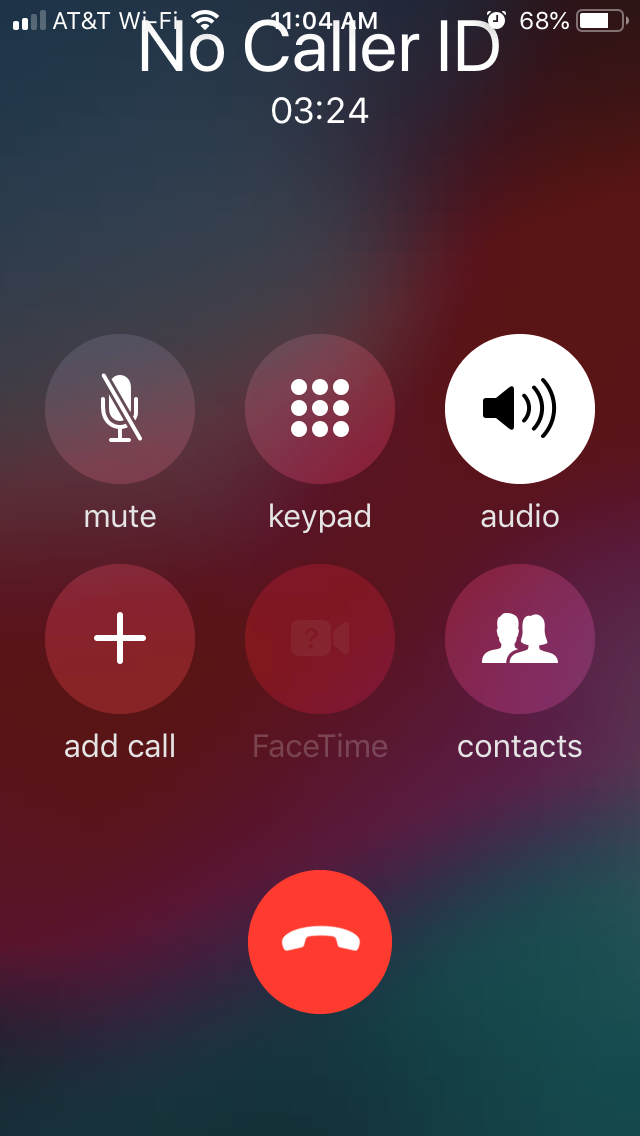End the call with the red button
The image size is (640, 1136).
[x=320, y=941]
